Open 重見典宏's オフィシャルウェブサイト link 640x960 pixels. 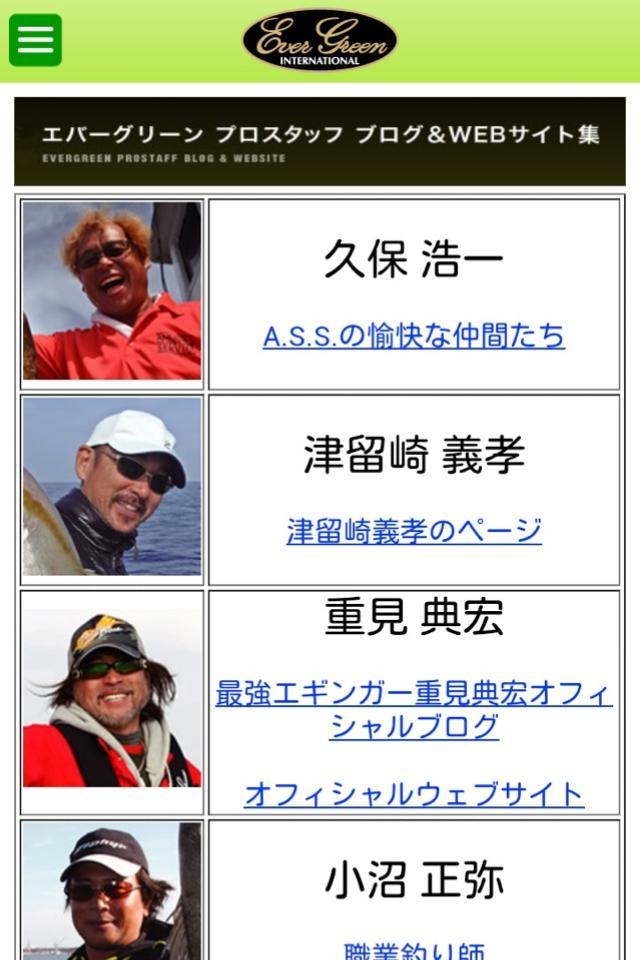413,795
